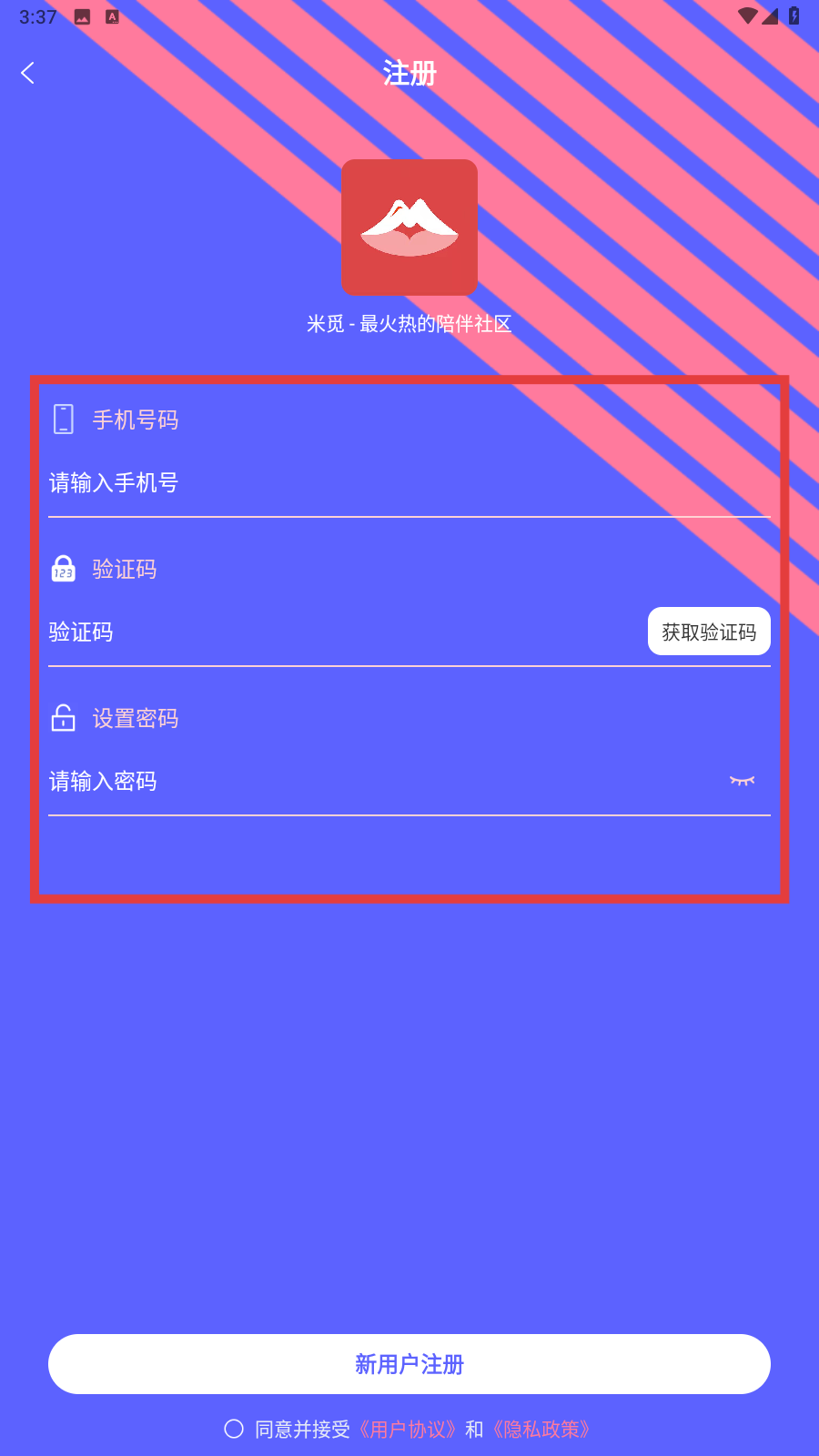Open the 《隐私政策》 link
Viewport: 819px width, 1456px height.
[x=541, y=1430]
